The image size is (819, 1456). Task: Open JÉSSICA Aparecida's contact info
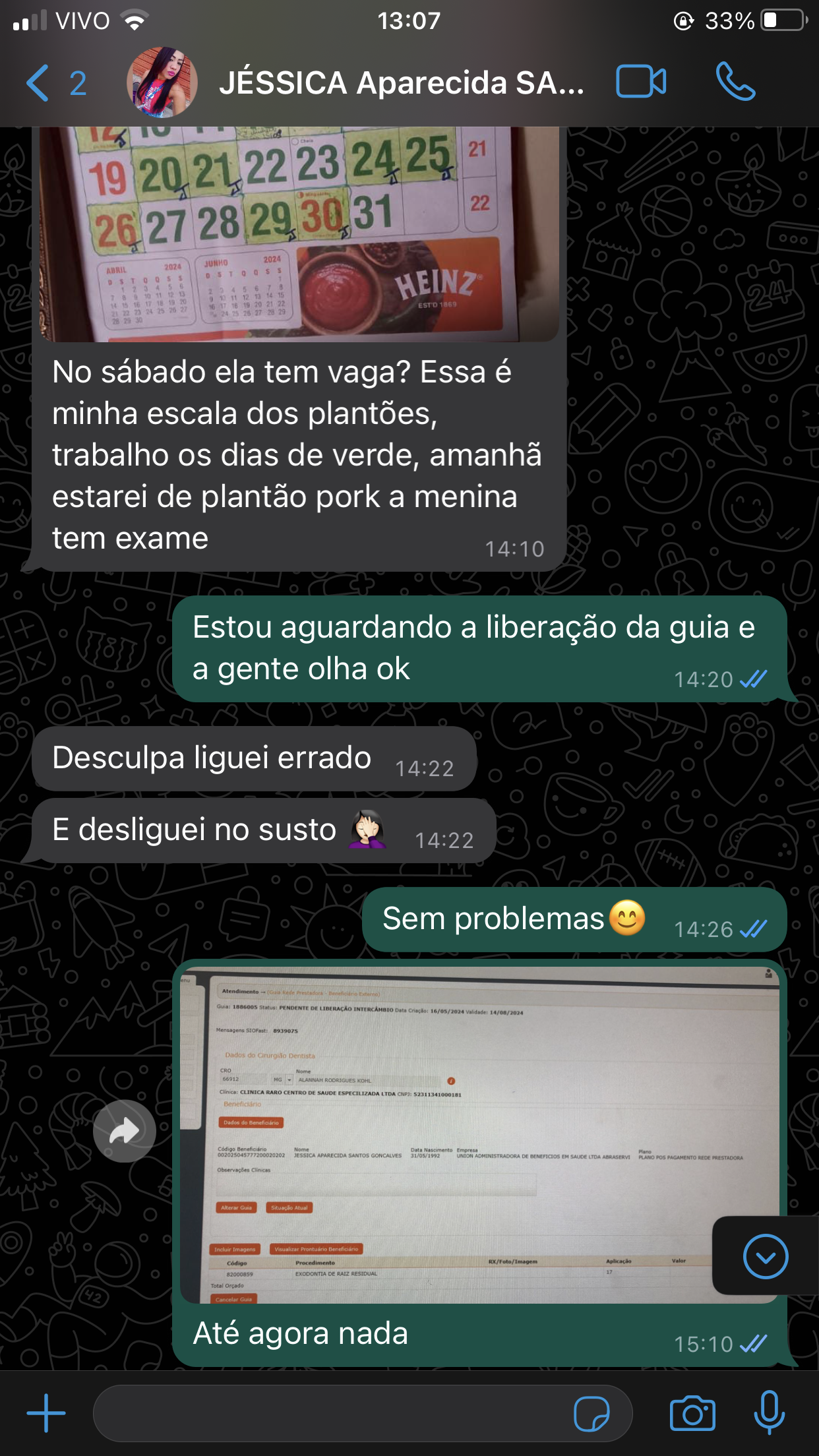pos(401,83)
